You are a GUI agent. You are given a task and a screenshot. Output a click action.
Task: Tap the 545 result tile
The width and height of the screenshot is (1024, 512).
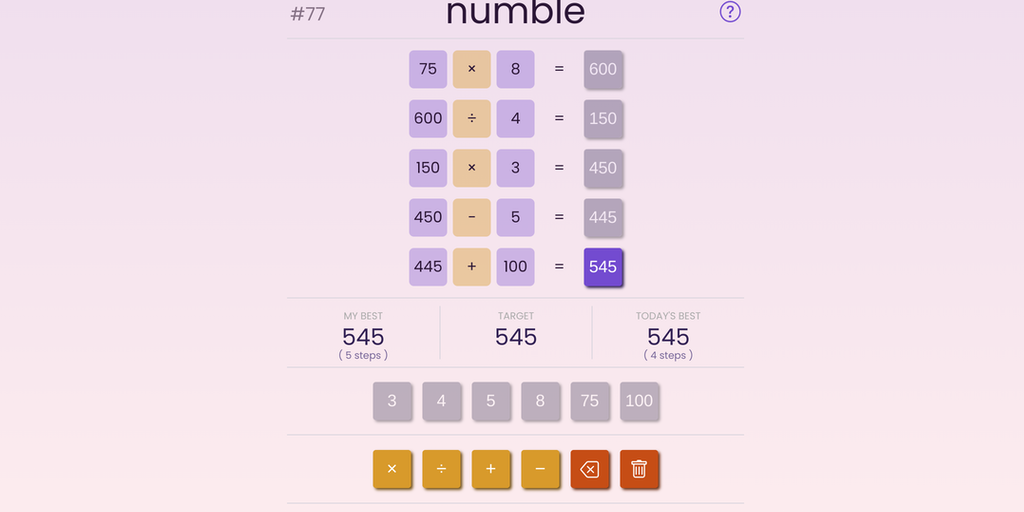point(603,267)
